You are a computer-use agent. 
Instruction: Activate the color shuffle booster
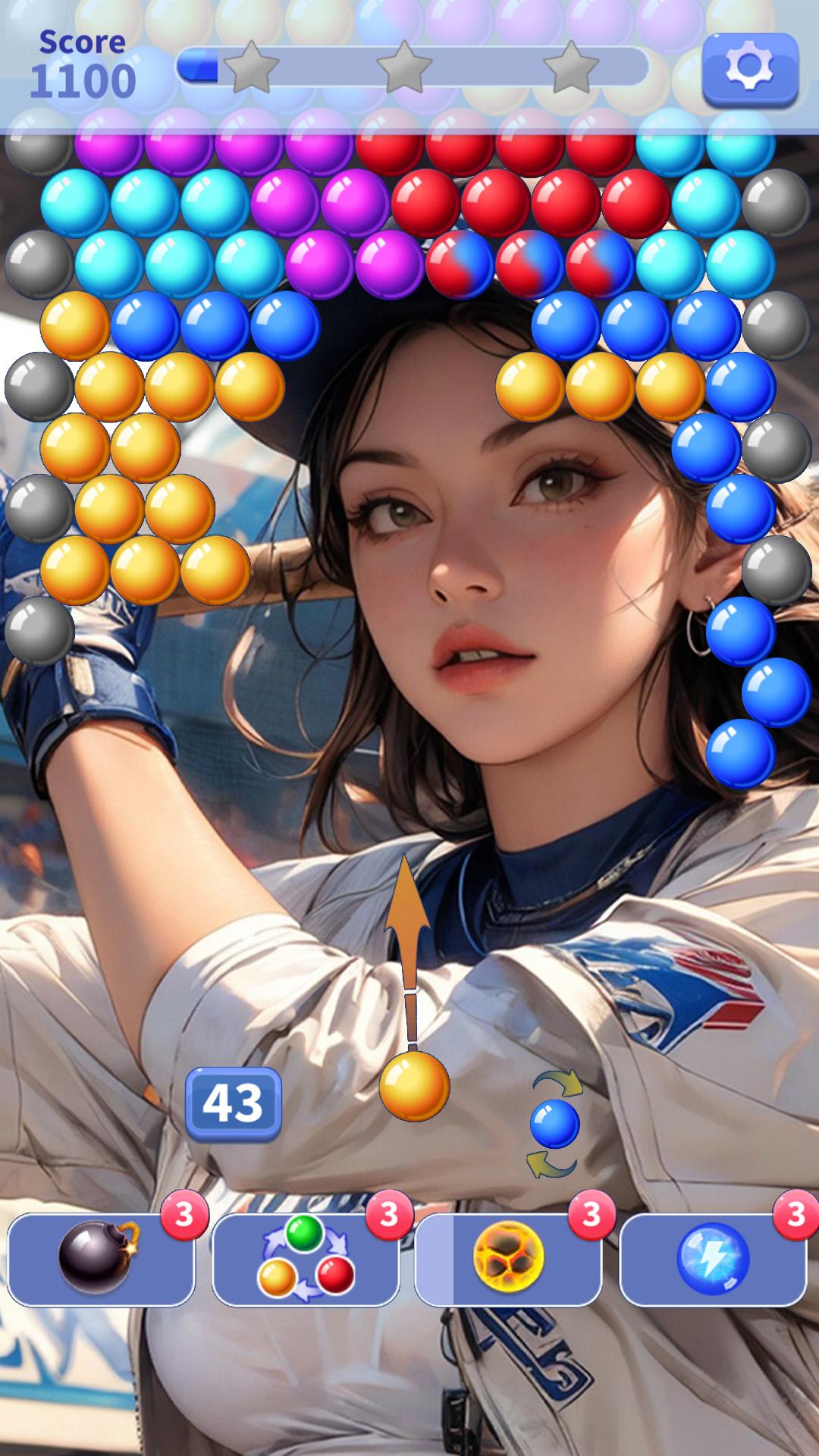pyautogui.click(x=306, y=1260)
